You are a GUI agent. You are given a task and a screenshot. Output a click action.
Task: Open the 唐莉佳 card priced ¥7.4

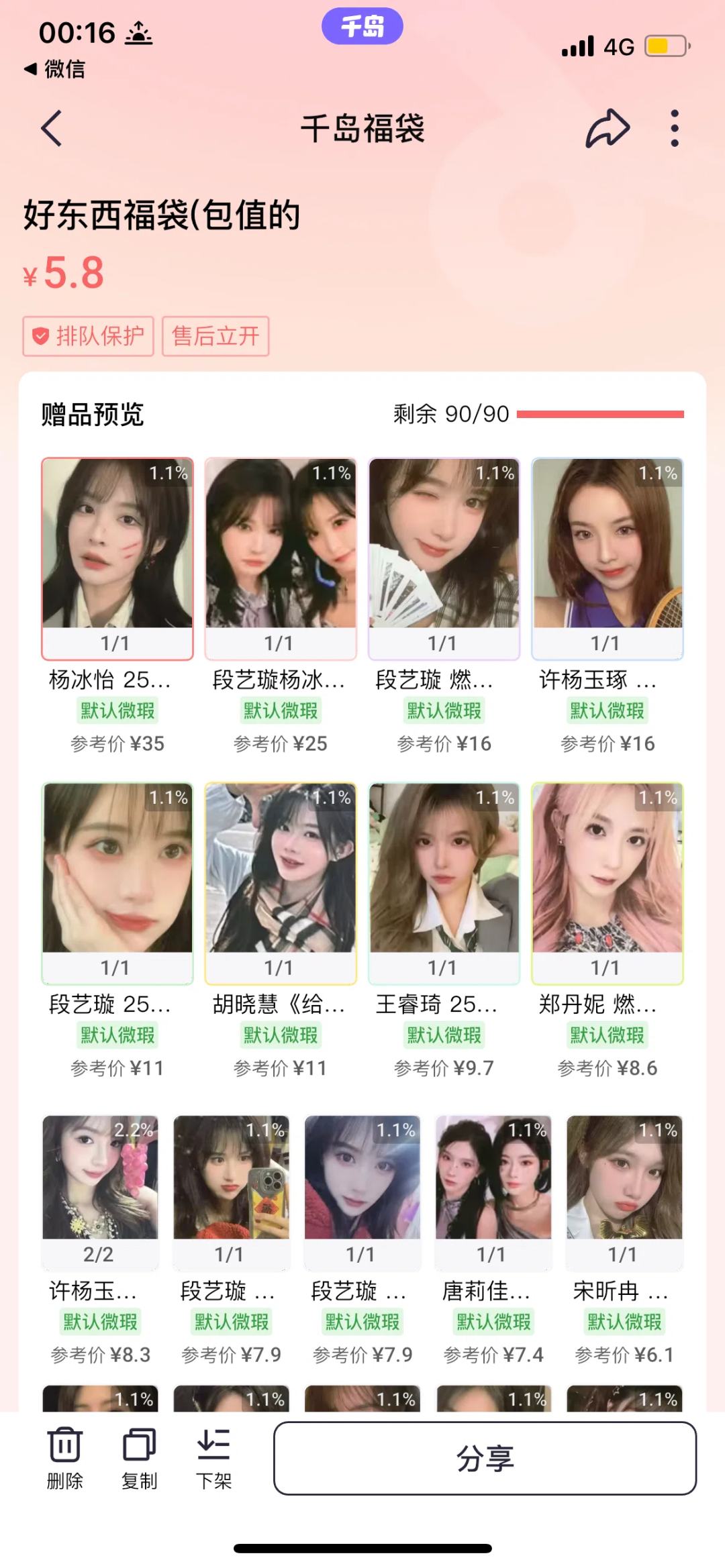pyautogui.click(x=493, y=1191)
